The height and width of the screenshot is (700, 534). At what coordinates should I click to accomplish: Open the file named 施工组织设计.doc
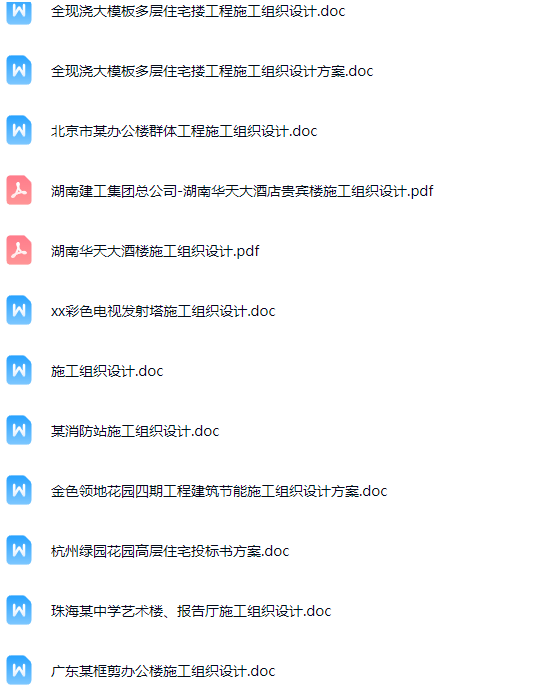tap(107, 371)
